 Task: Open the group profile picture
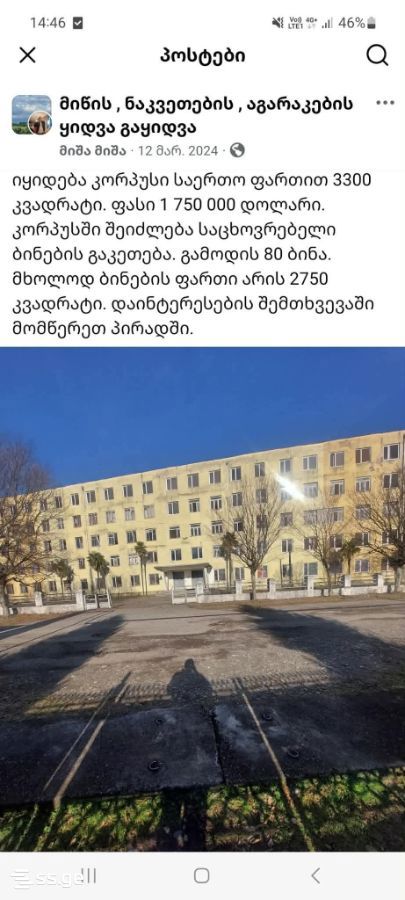tap(32, 115)
